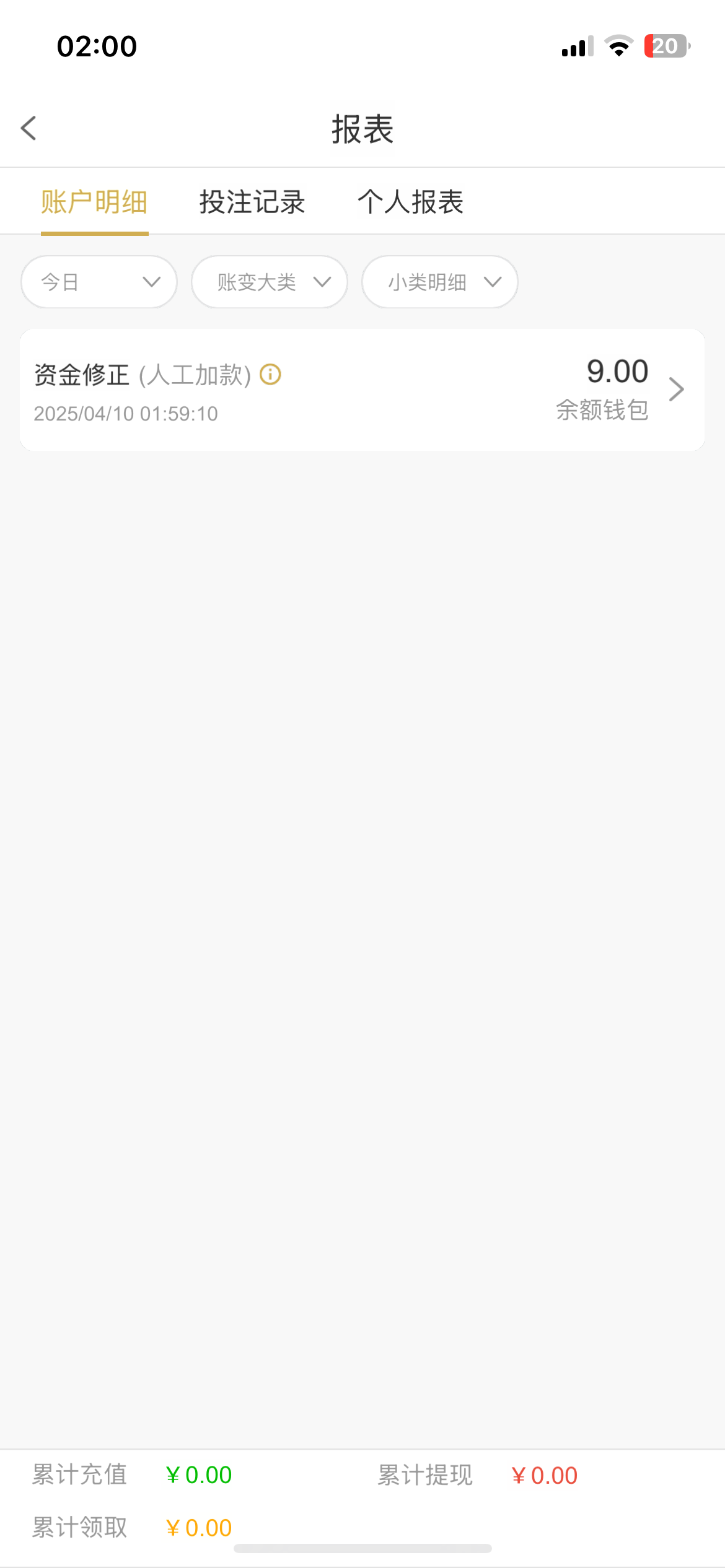
Task: Tap the info icon beside 人工加款
Action: pyautogui.click(x=270, y=375)
